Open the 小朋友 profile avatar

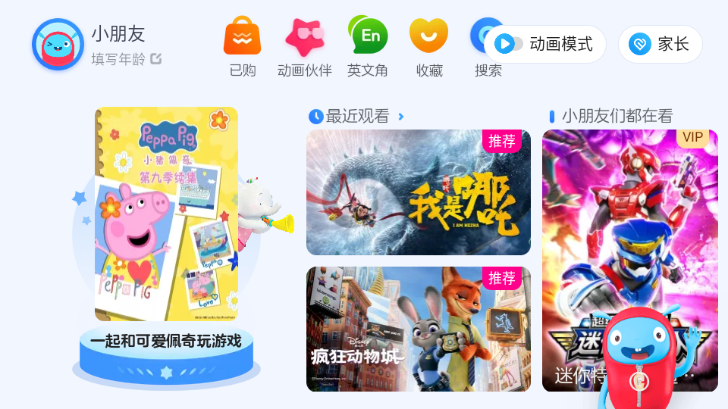click(x=57, y=44)
